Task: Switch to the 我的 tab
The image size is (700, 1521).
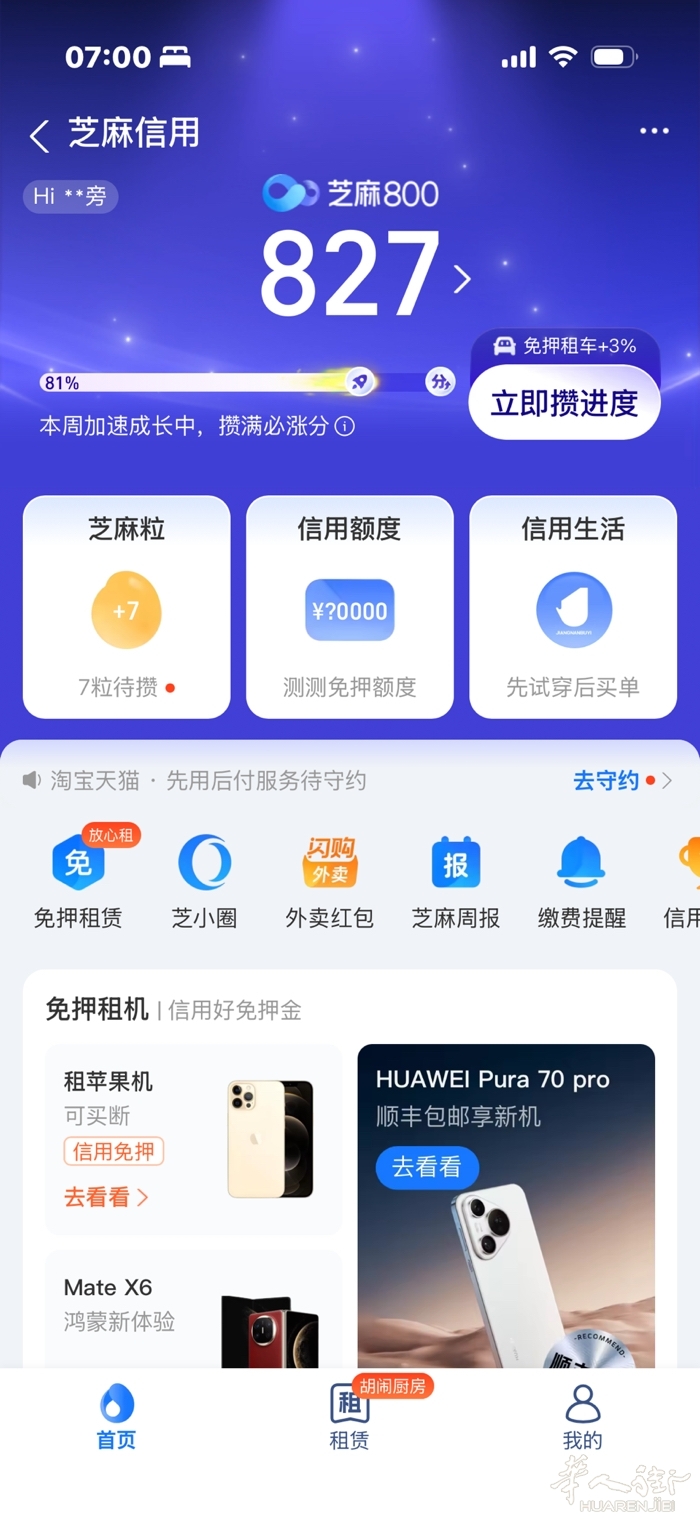Action: coord(582,1417)
